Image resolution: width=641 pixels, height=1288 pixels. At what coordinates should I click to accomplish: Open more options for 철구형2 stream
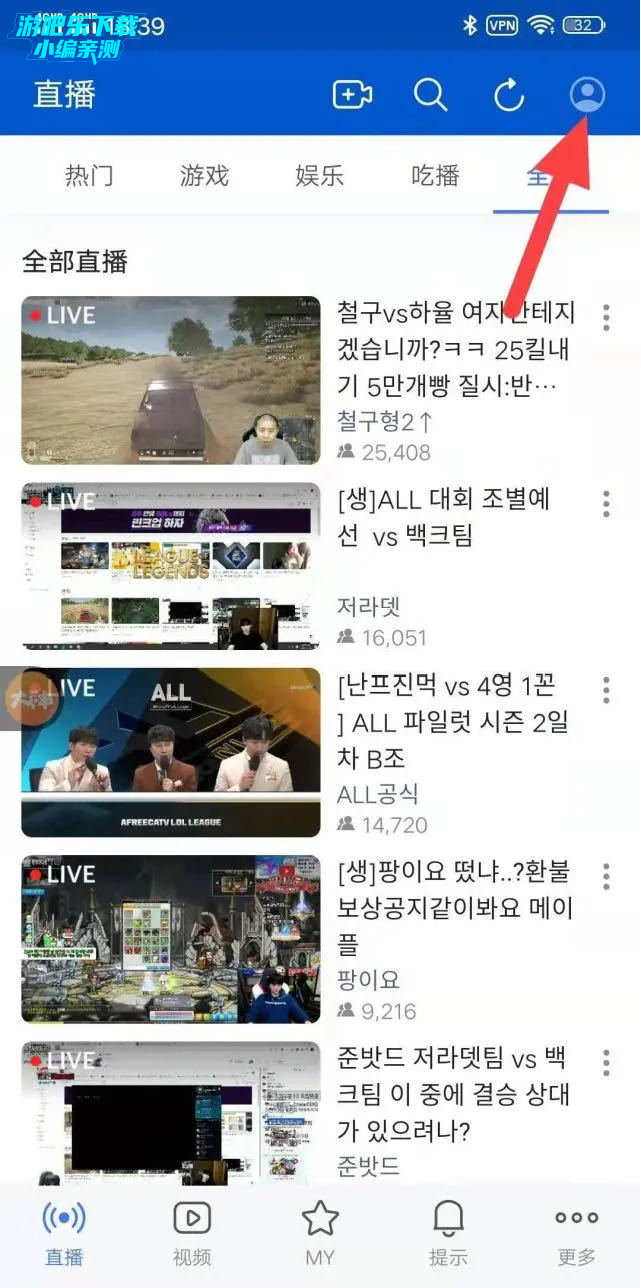606,317
